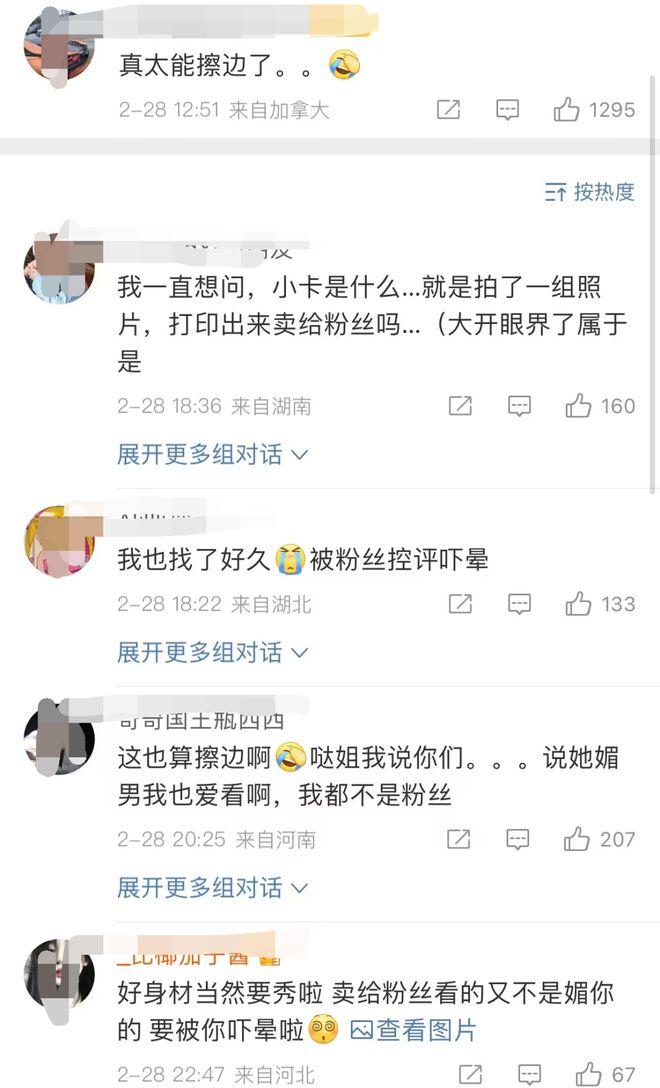Reply to the comment from 加拿大

[x=508, y=110]
